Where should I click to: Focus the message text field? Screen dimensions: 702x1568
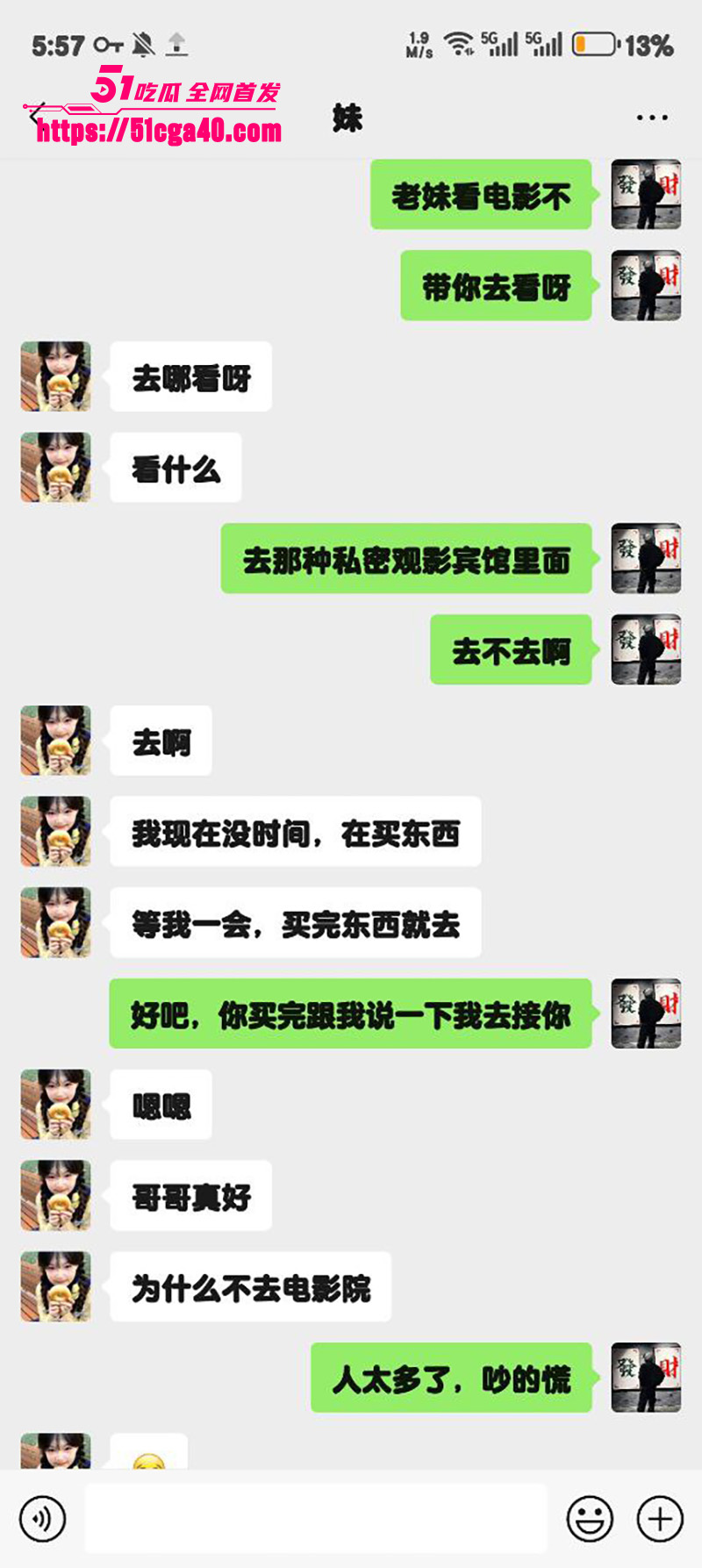pyautogui.click(x=316, y=1518)
